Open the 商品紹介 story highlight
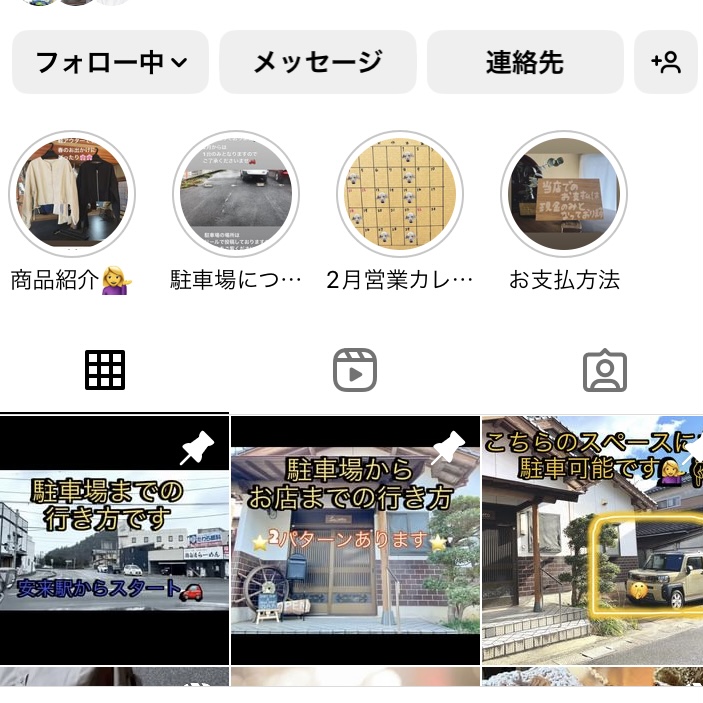The height and width of the screenshot is (703, 703). coord(71,194)
